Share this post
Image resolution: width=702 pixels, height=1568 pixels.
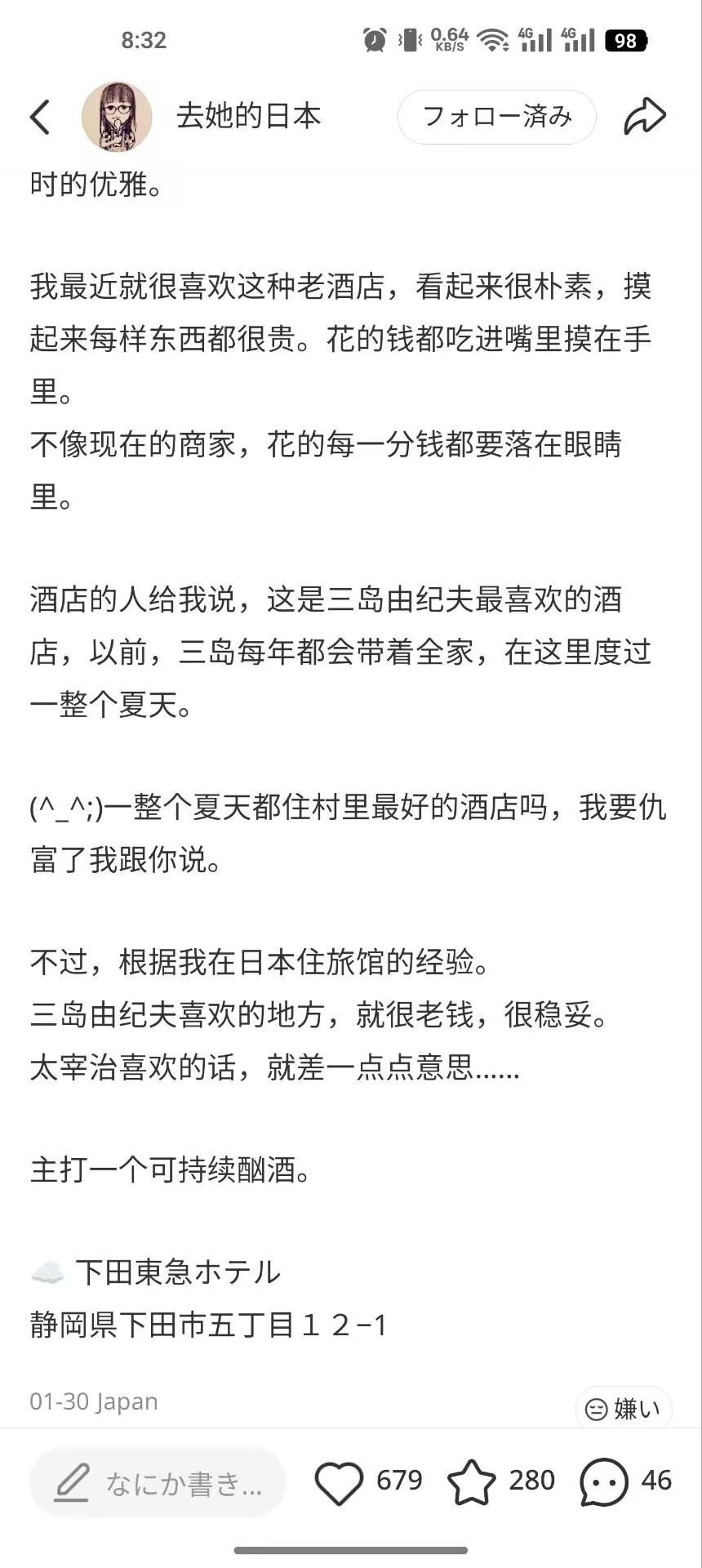click(x=644, y=117)
